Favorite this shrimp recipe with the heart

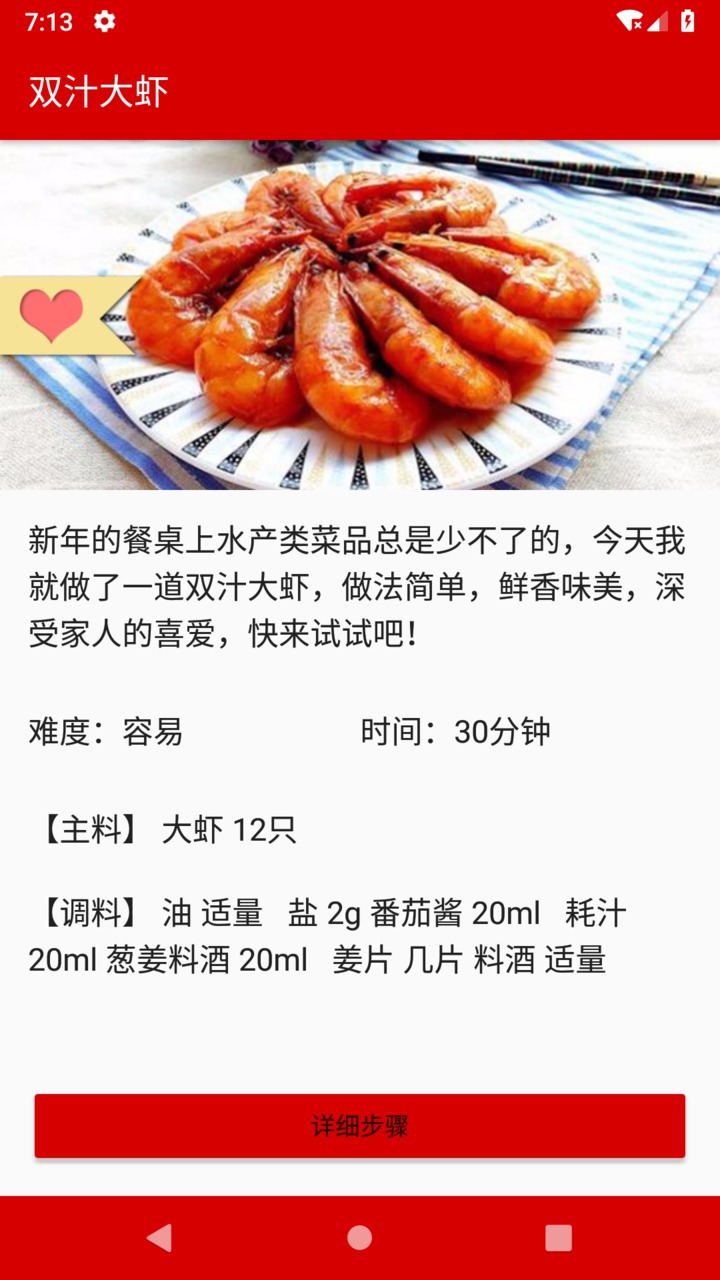click(51, 315)
